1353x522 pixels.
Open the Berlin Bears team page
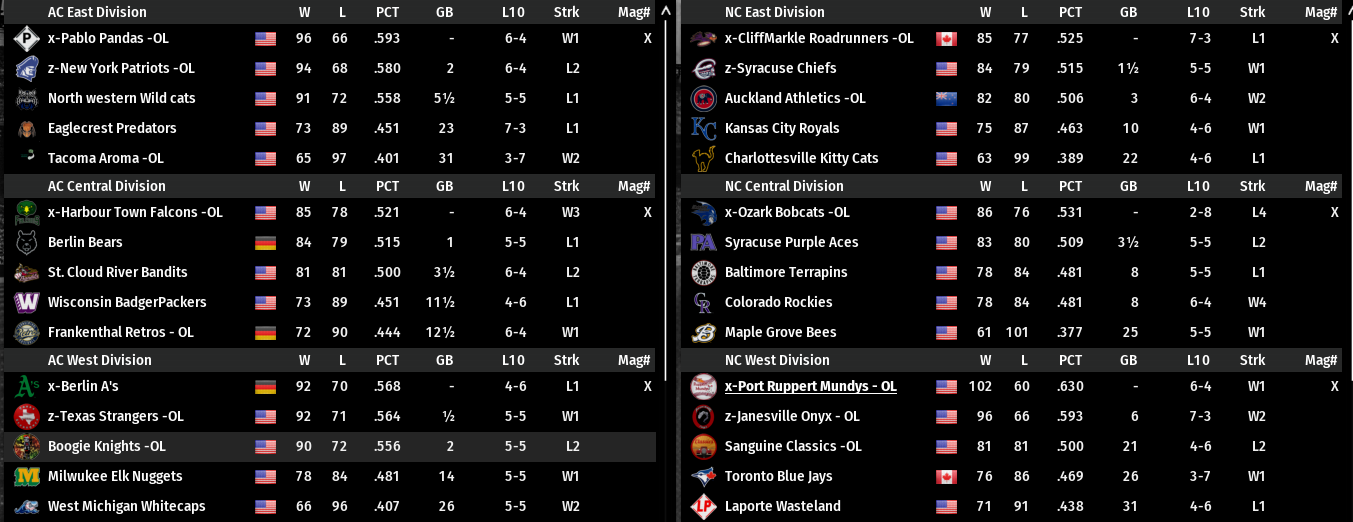pos(85,242)
